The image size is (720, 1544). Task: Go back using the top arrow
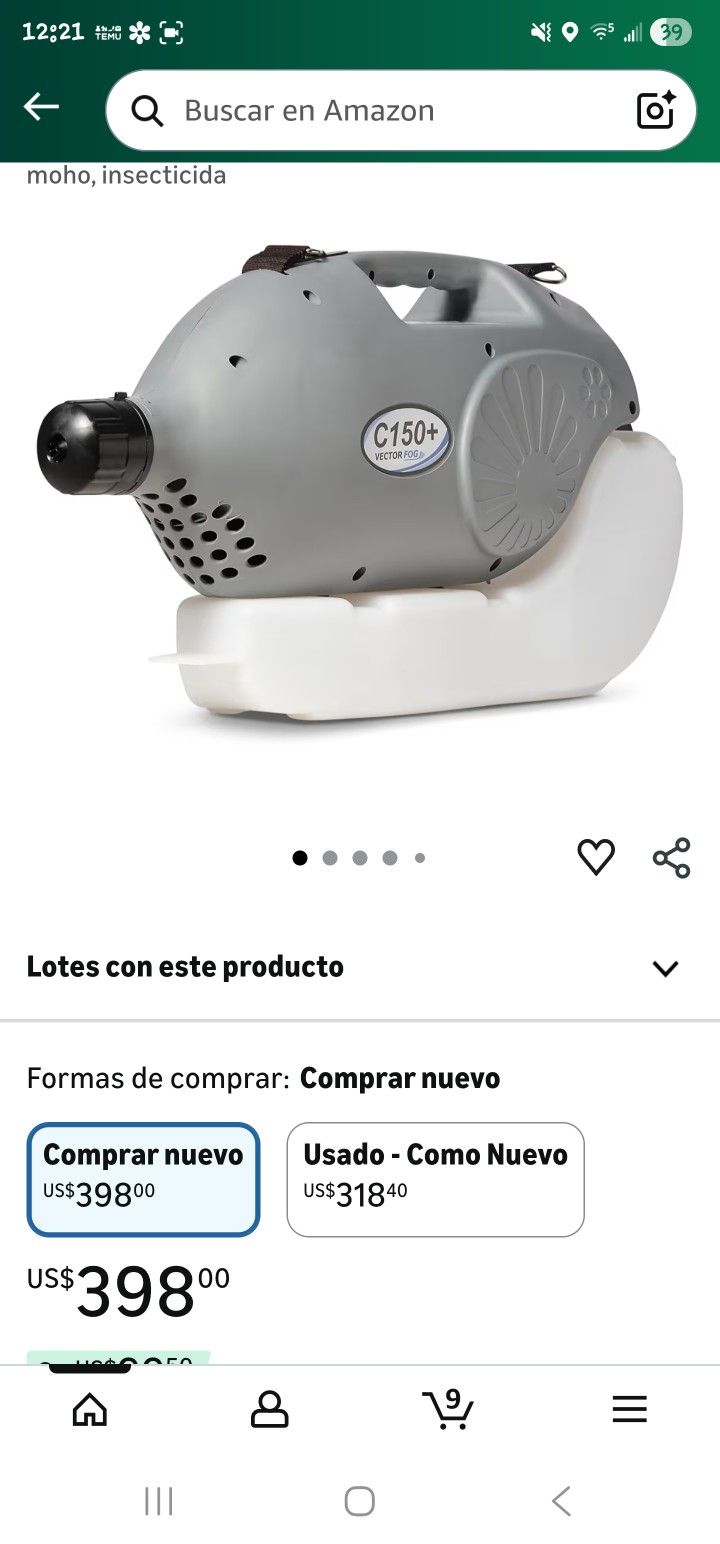[41, 108]
